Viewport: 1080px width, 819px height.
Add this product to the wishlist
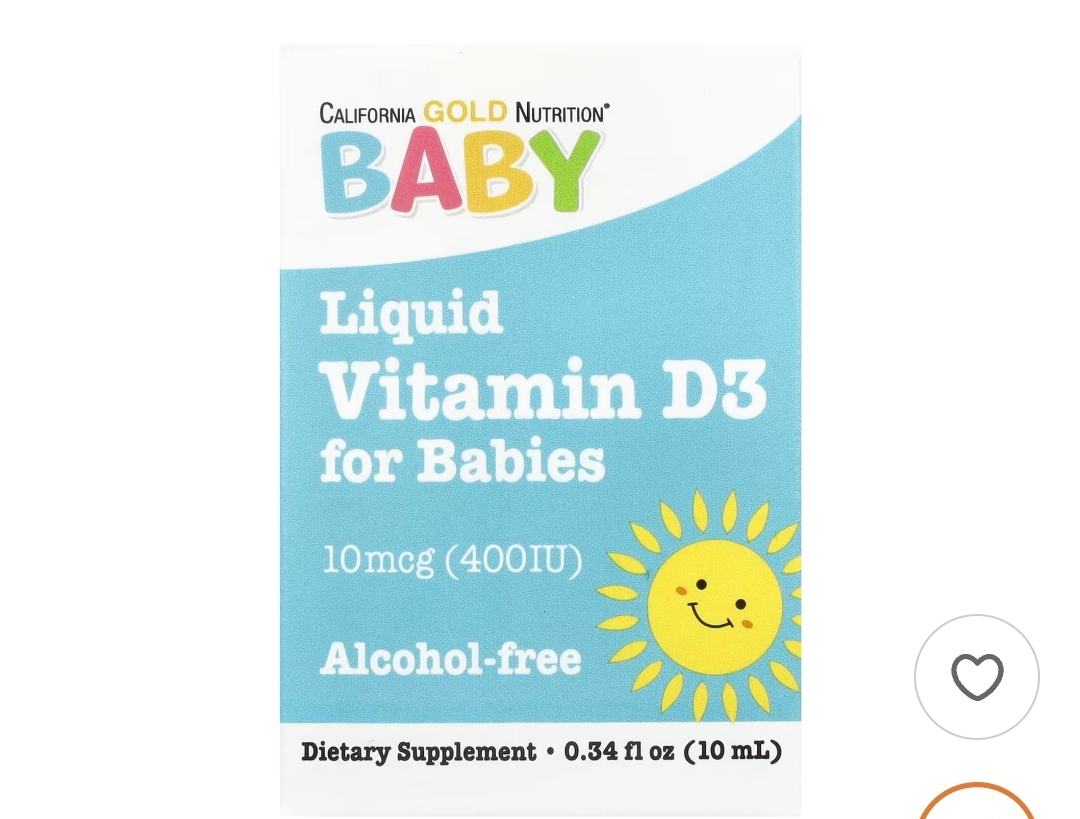976,677
